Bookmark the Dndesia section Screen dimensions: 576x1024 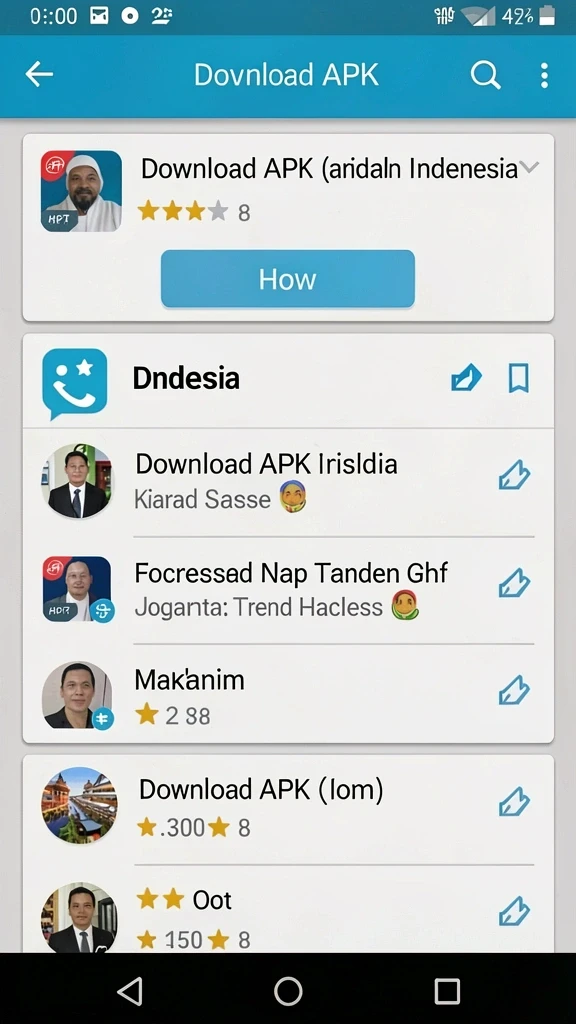coord(519,378)
